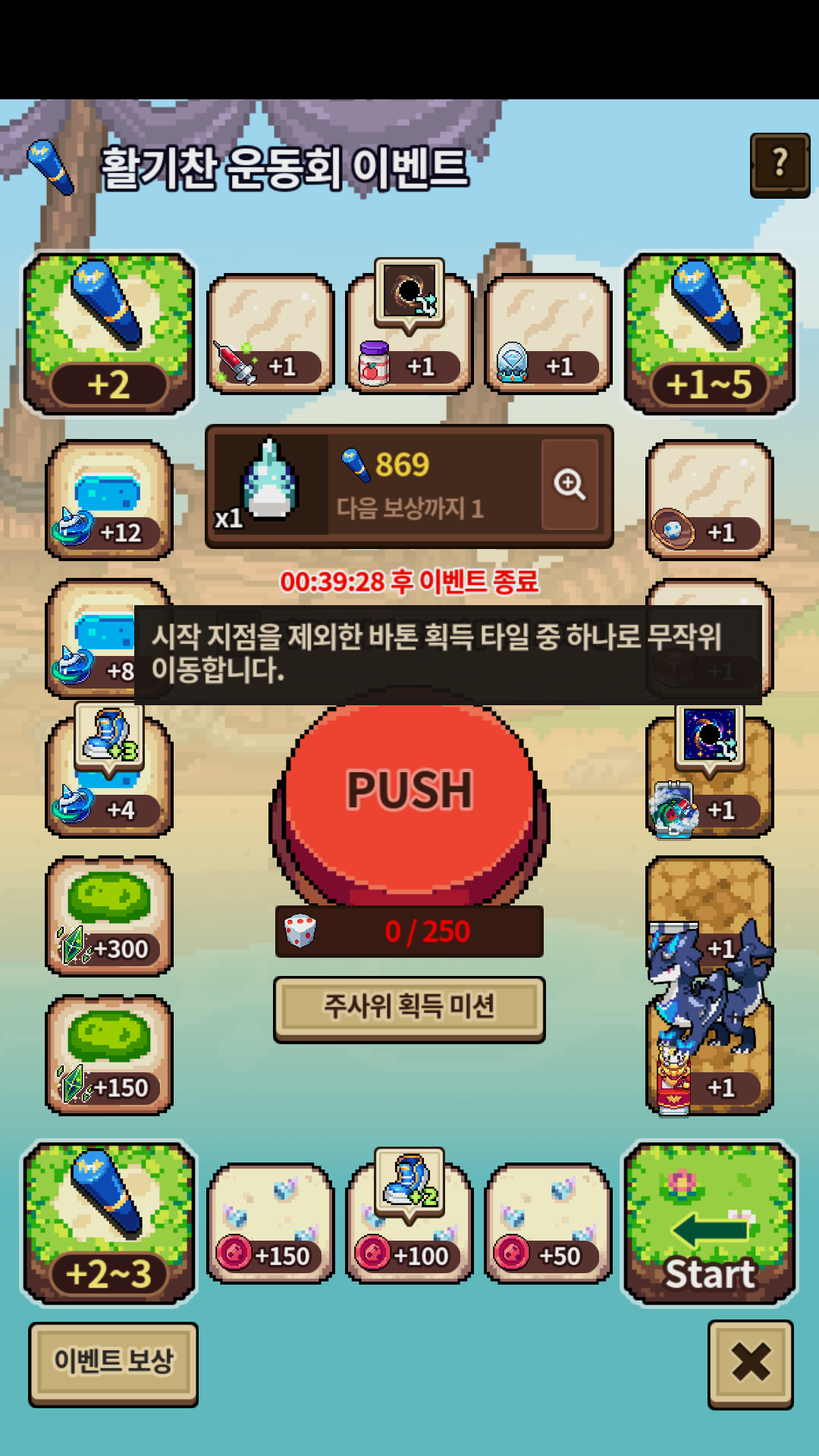Image resolution: width=819 pixels, height=1456 pixels.
Task: Open the question mark help button
Action: click(x=780, y=165)
